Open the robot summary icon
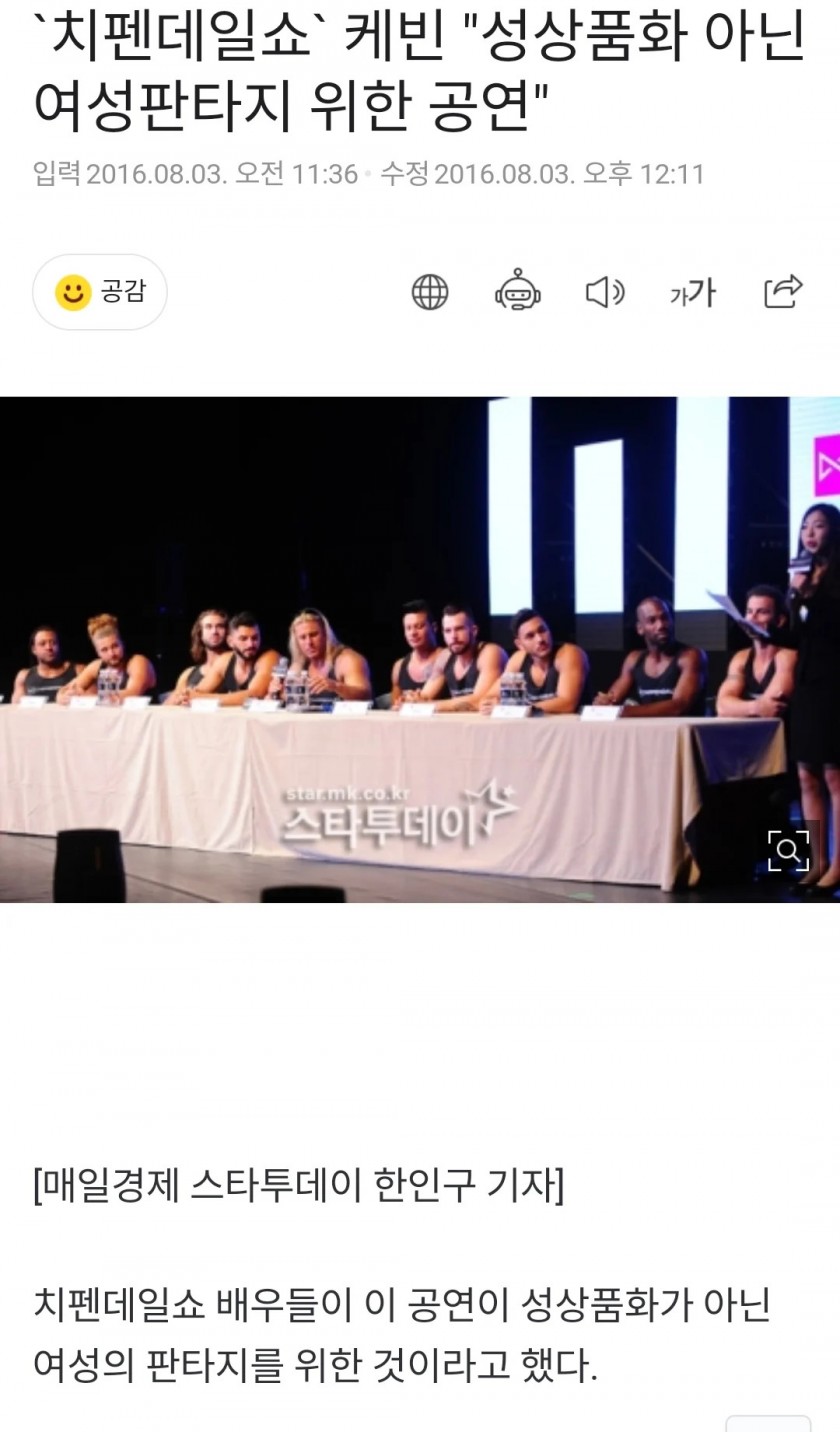The width and height of the screenshot is (840, 1432). 518,292
